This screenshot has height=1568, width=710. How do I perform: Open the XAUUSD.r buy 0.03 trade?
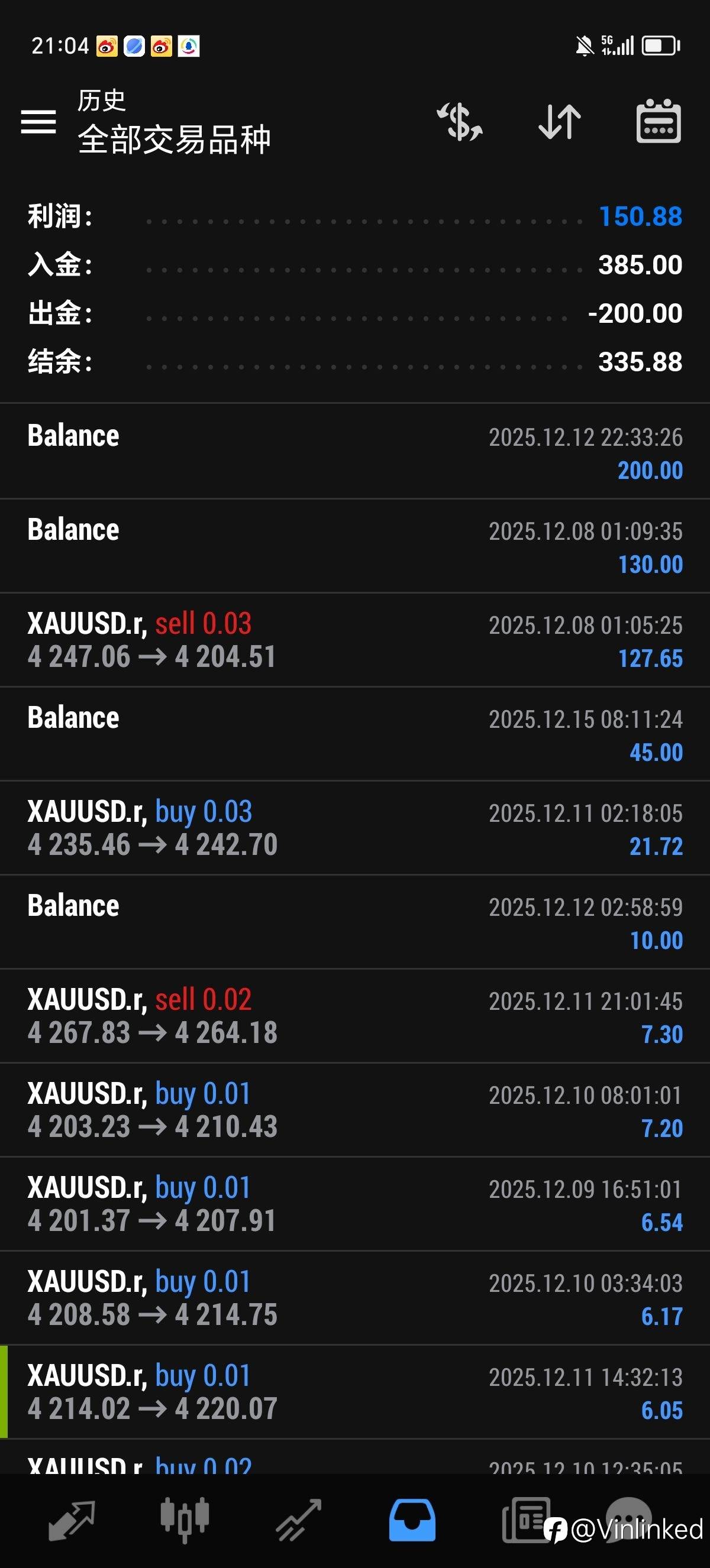[355, 828]
